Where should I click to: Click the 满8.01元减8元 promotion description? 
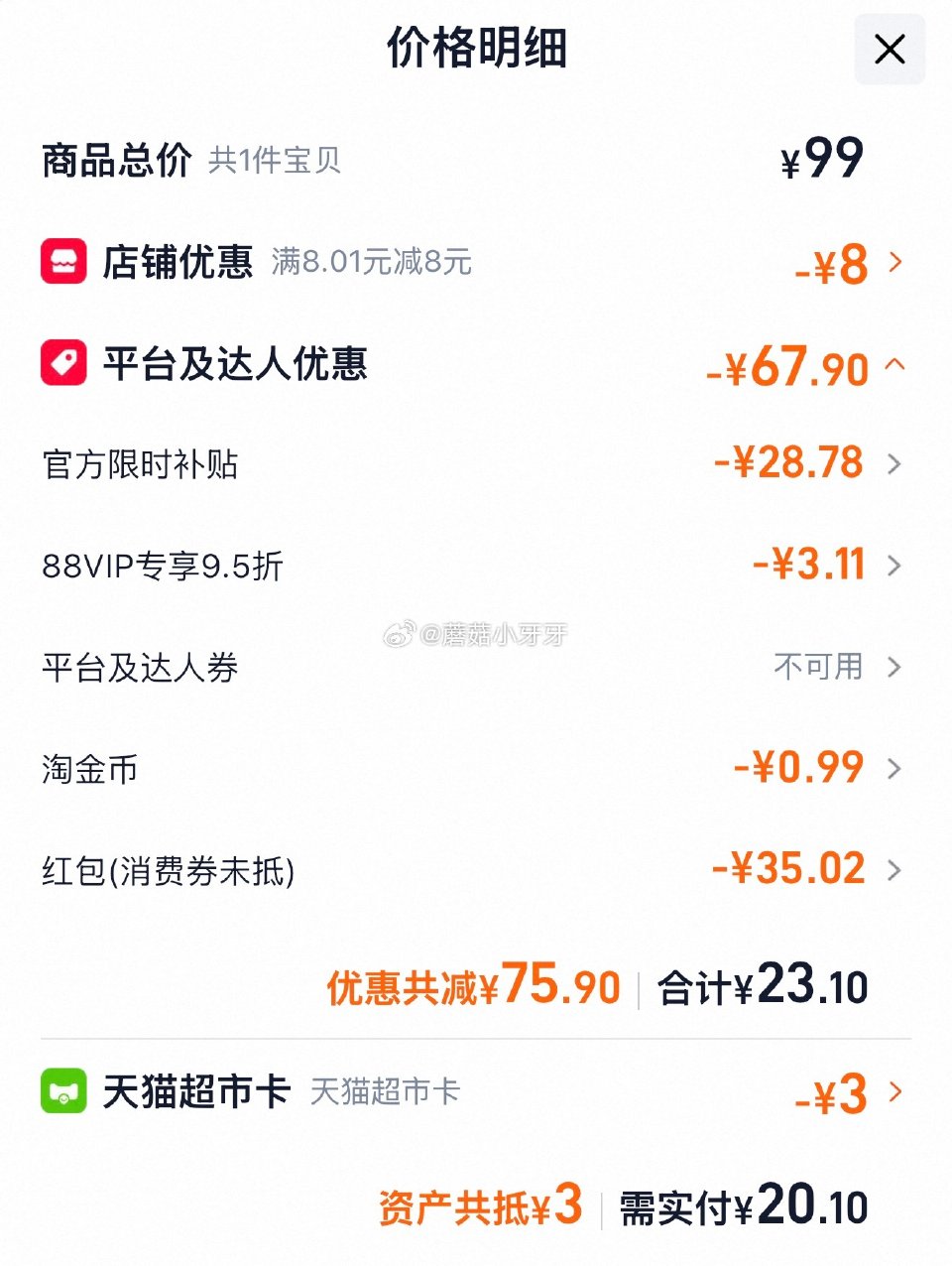pyautogui.click(x=370, y=264)
